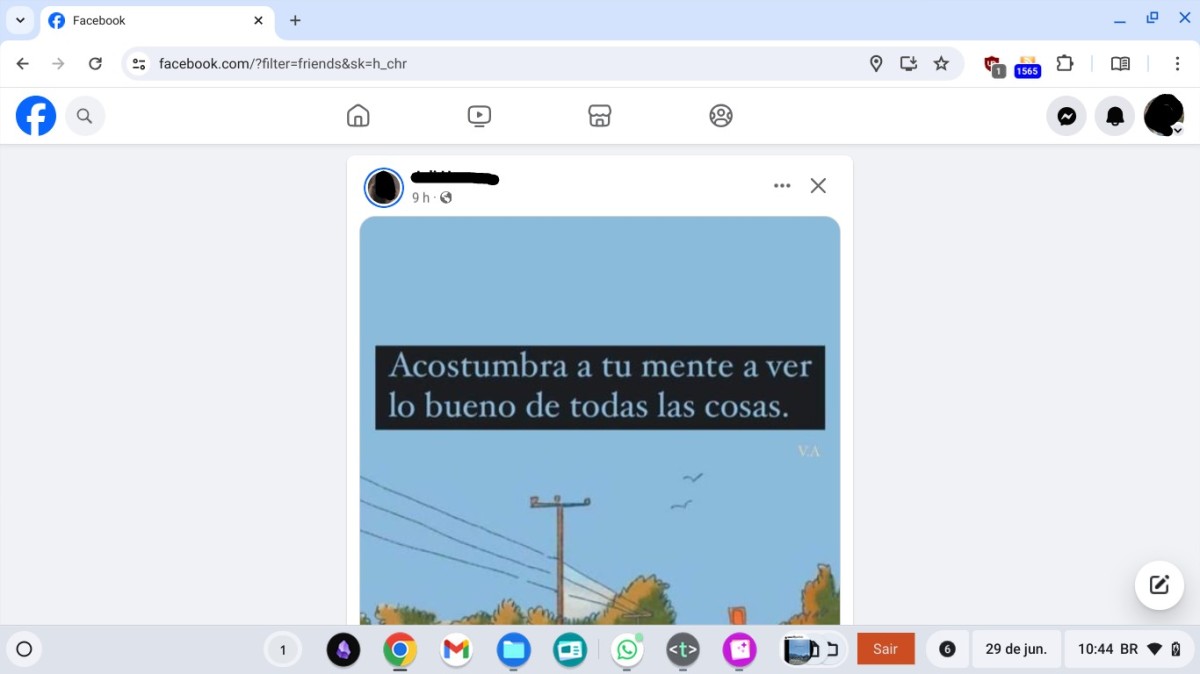Open Facebook search
Screen dimensions: 1200x674
point(85,116)
